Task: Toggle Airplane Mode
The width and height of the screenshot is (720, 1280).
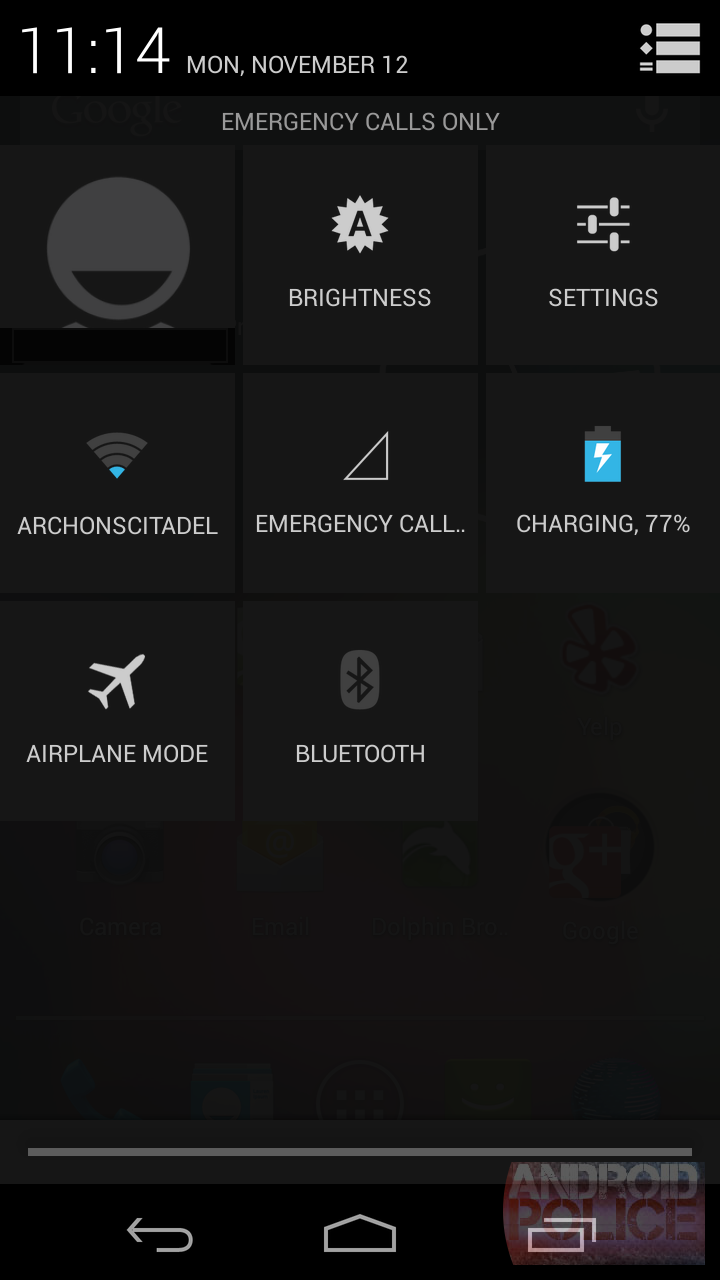Action: pos(117,711)
